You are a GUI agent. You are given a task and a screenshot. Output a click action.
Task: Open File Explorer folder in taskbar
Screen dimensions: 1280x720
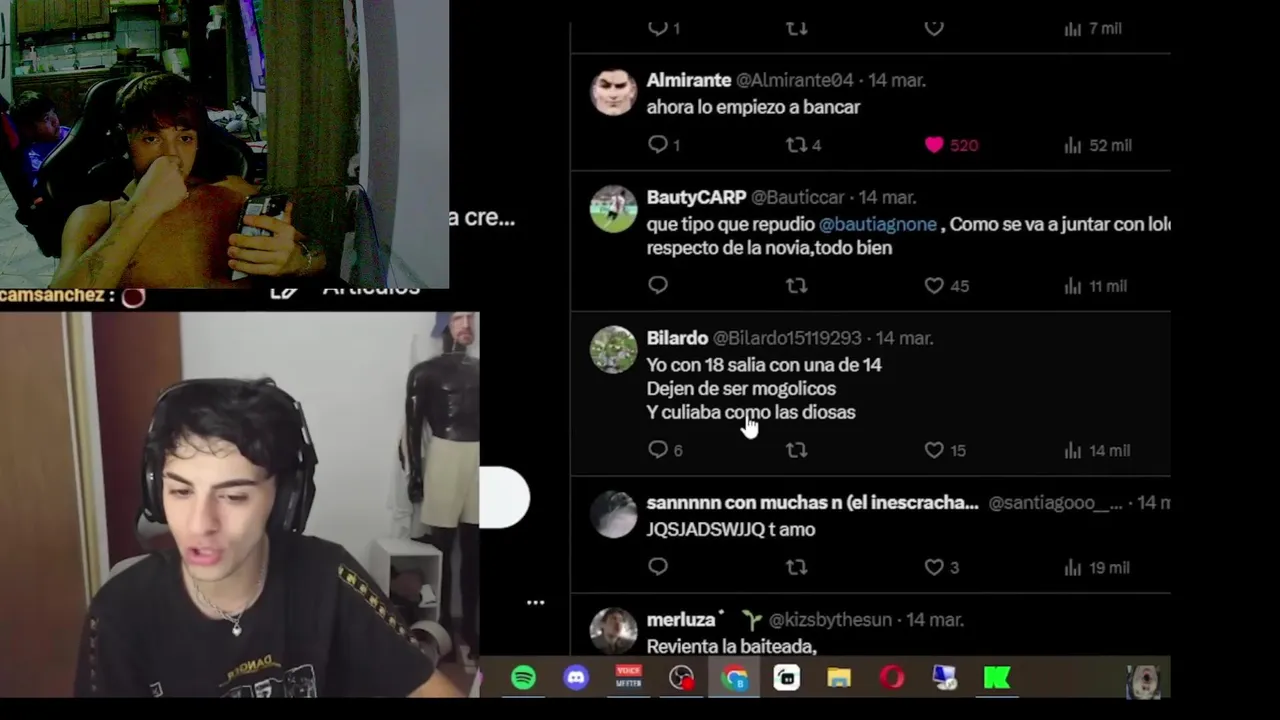point(839,678)
